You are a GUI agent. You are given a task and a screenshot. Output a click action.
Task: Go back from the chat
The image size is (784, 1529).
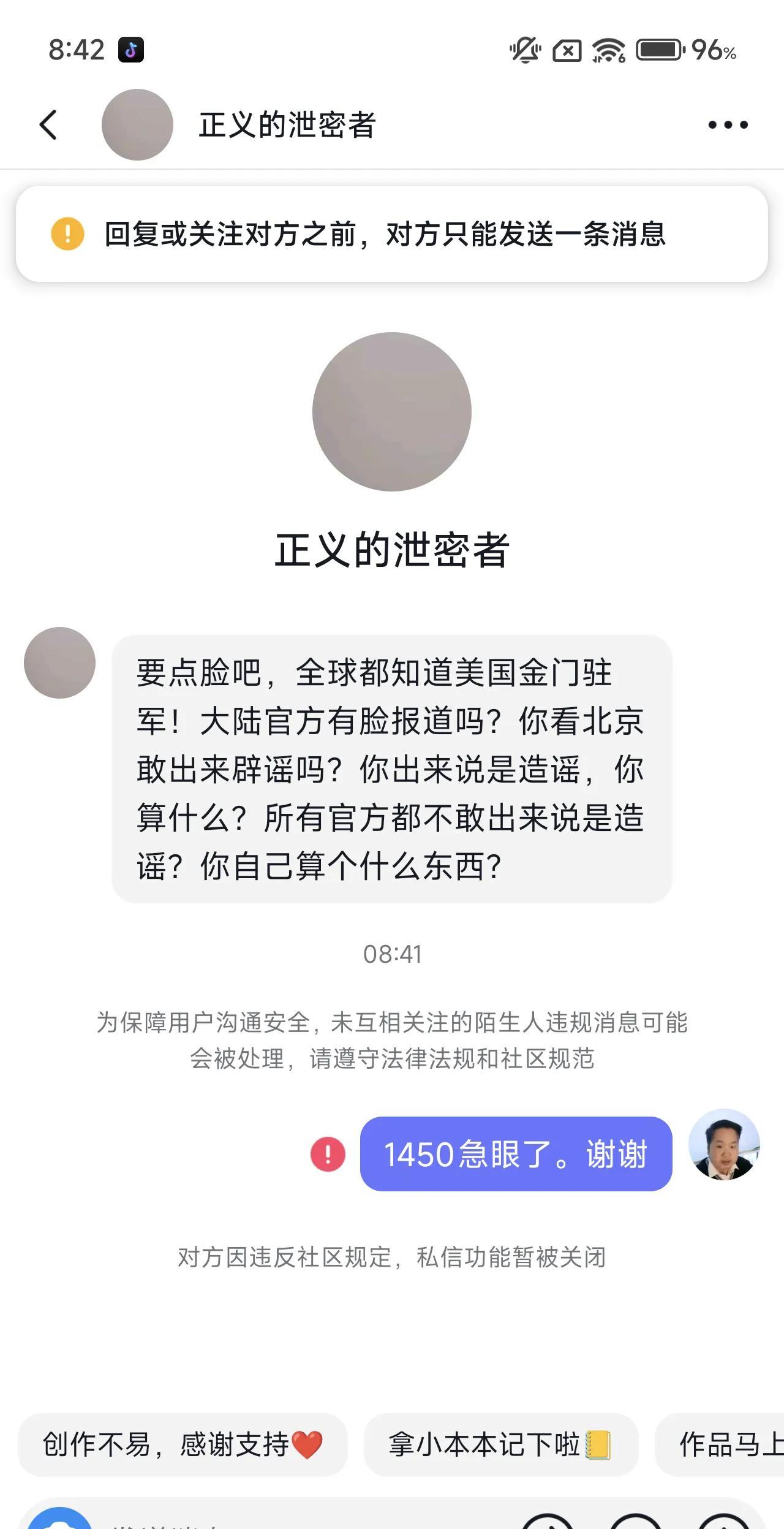[x=48, y=125]
